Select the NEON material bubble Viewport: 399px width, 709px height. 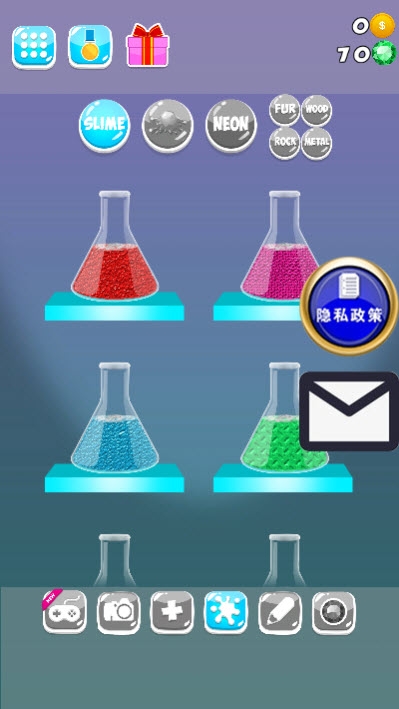tap(231, 125)
